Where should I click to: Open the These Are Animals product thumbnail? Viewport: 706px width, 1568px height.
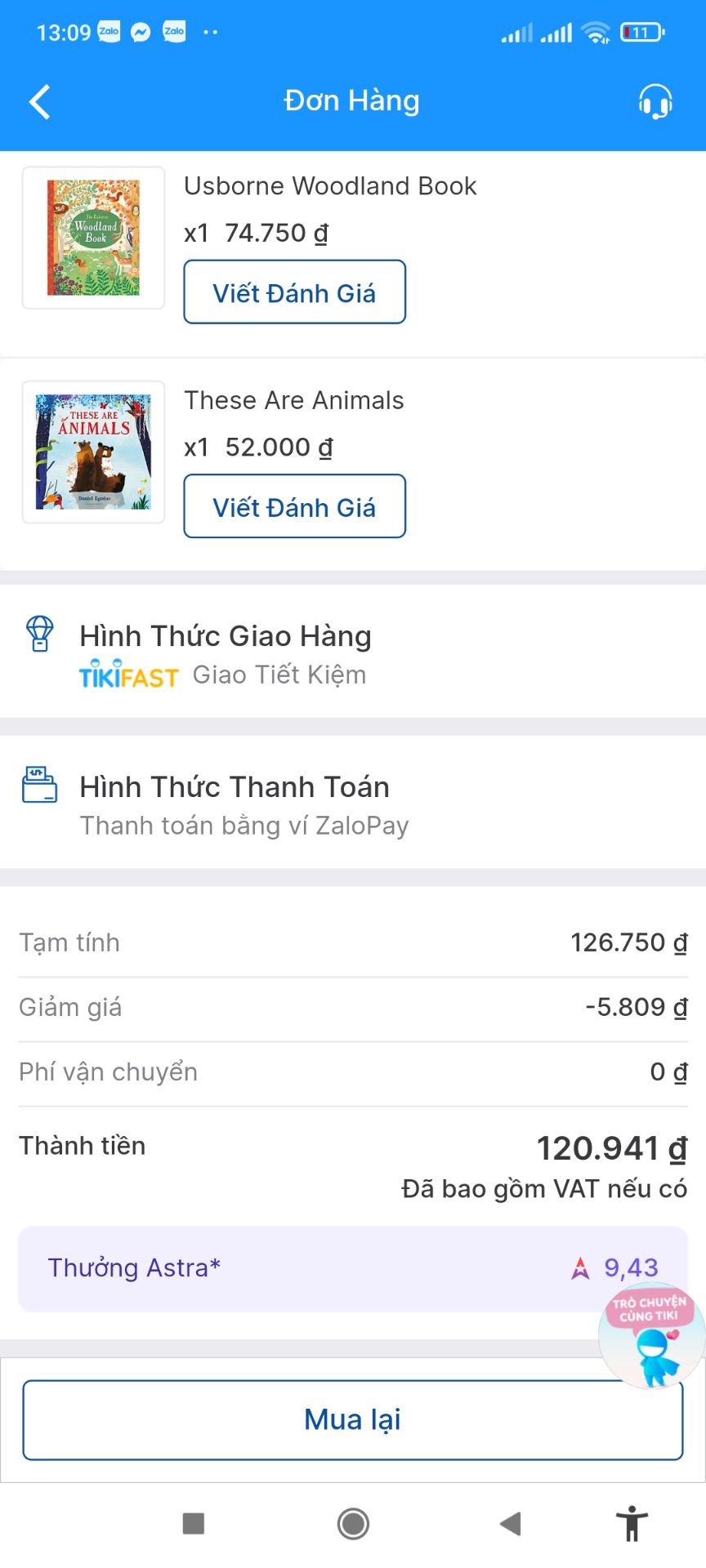pyautogui.click(x=92, y=451)
